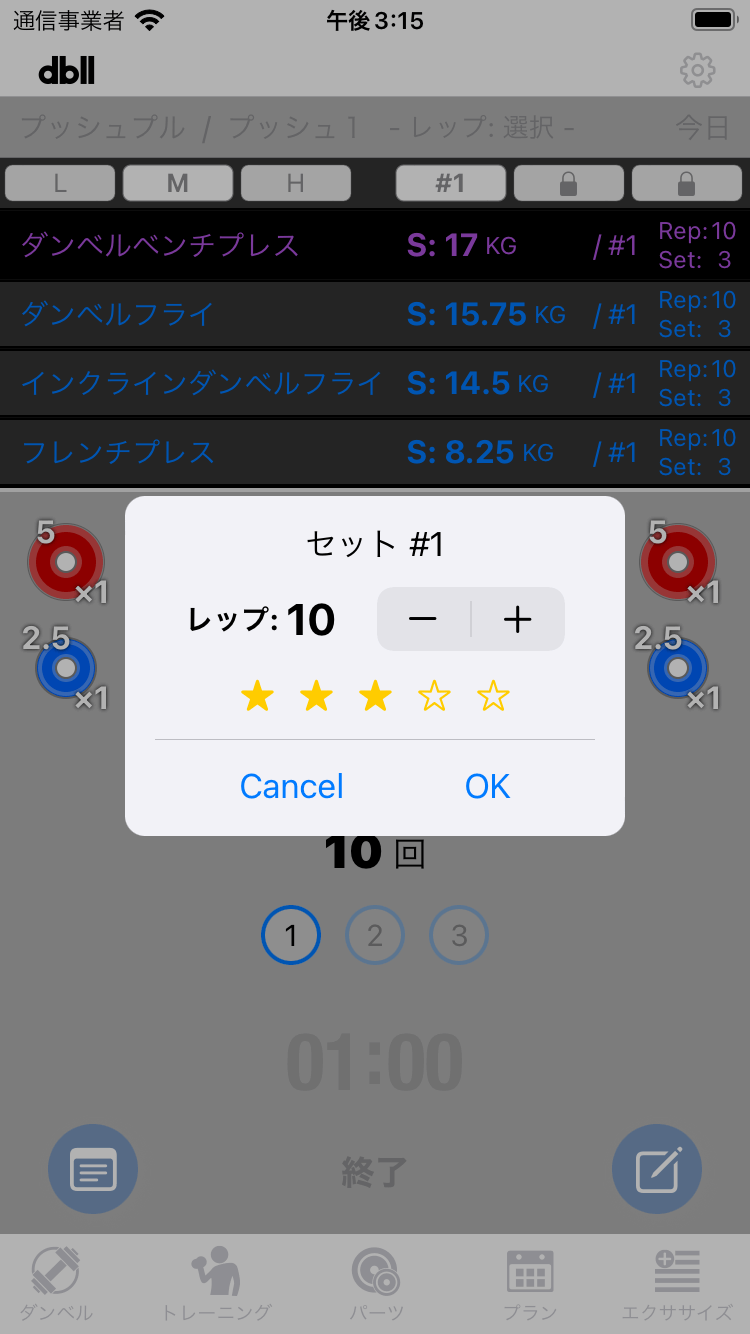Screen dimensions: 750x1334
Task: Set the rating to five stars
Action: pyautogui.click(x=493, y=696)
